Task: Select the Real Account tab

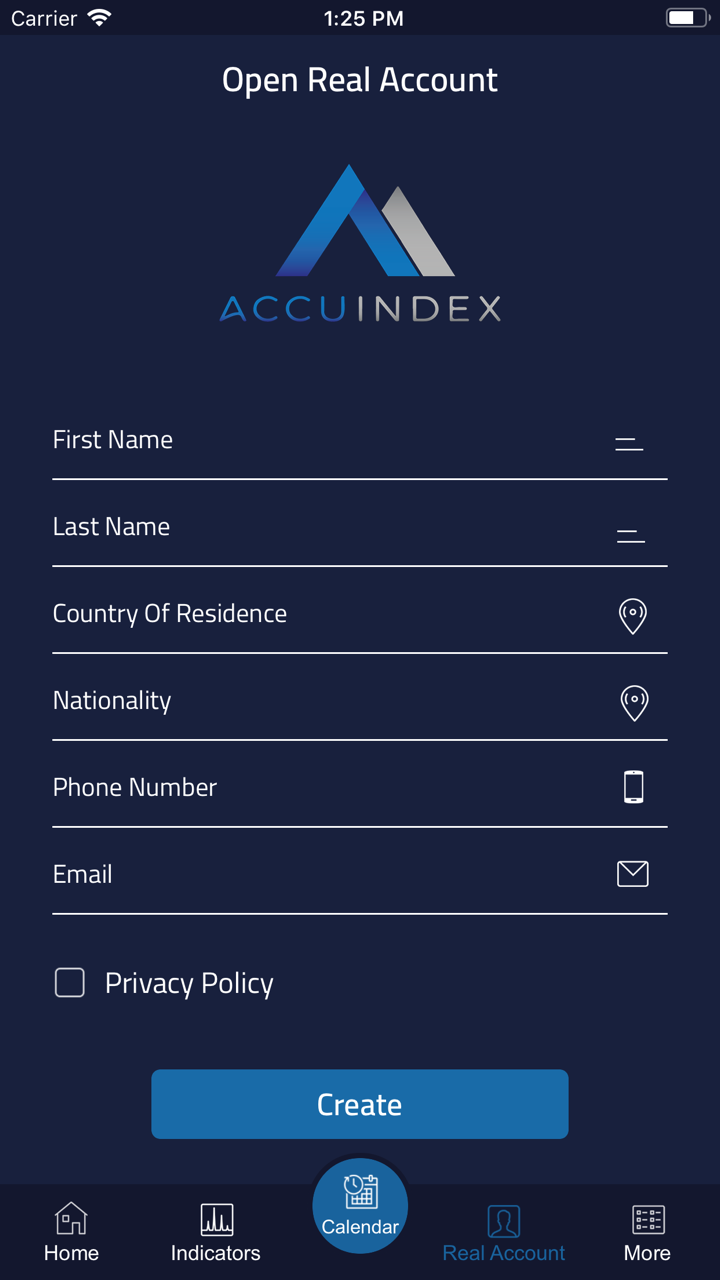Action: click(504, 1233)
